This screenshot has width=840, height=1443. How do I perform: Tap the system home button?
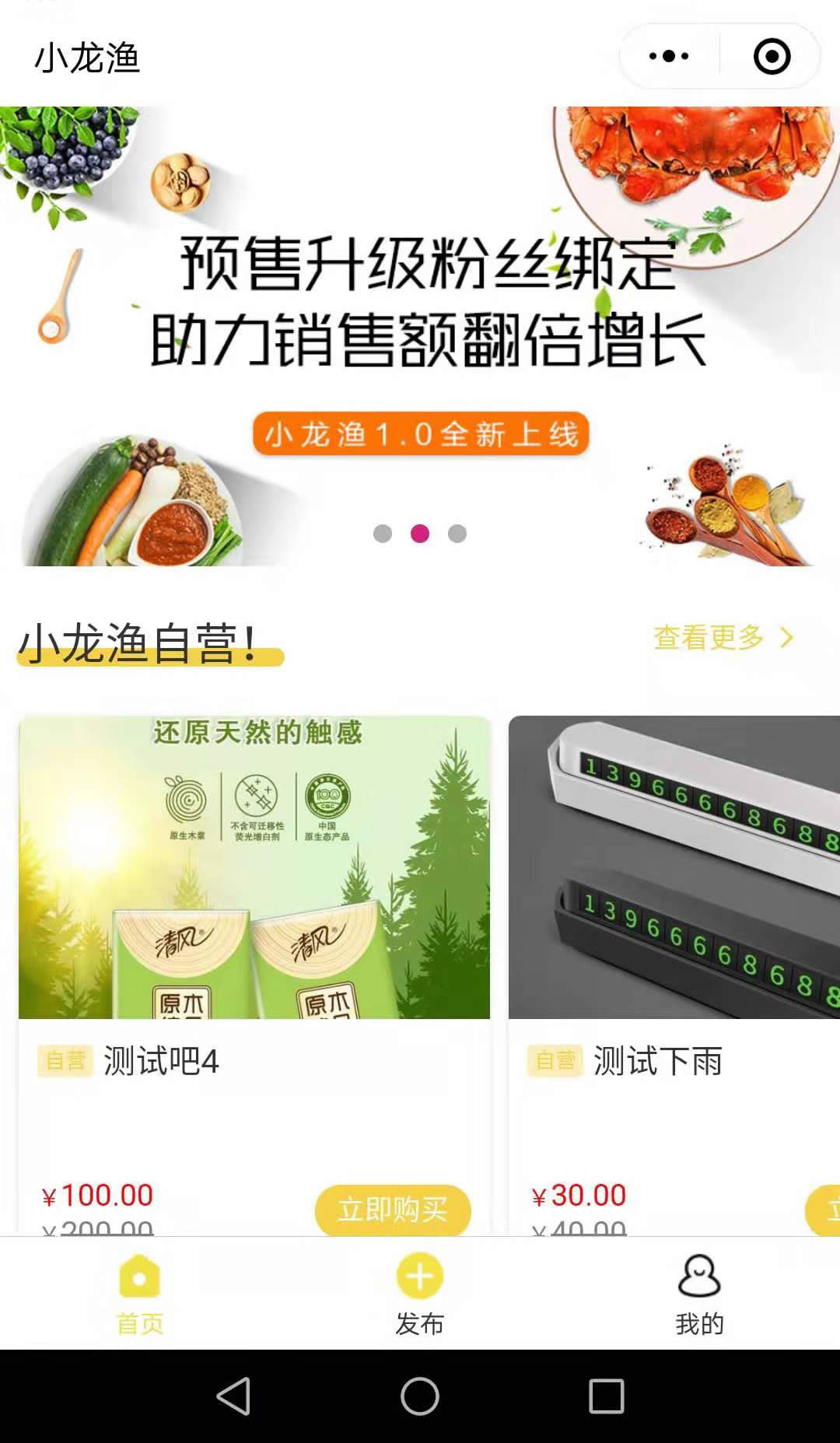[420, 1396]
